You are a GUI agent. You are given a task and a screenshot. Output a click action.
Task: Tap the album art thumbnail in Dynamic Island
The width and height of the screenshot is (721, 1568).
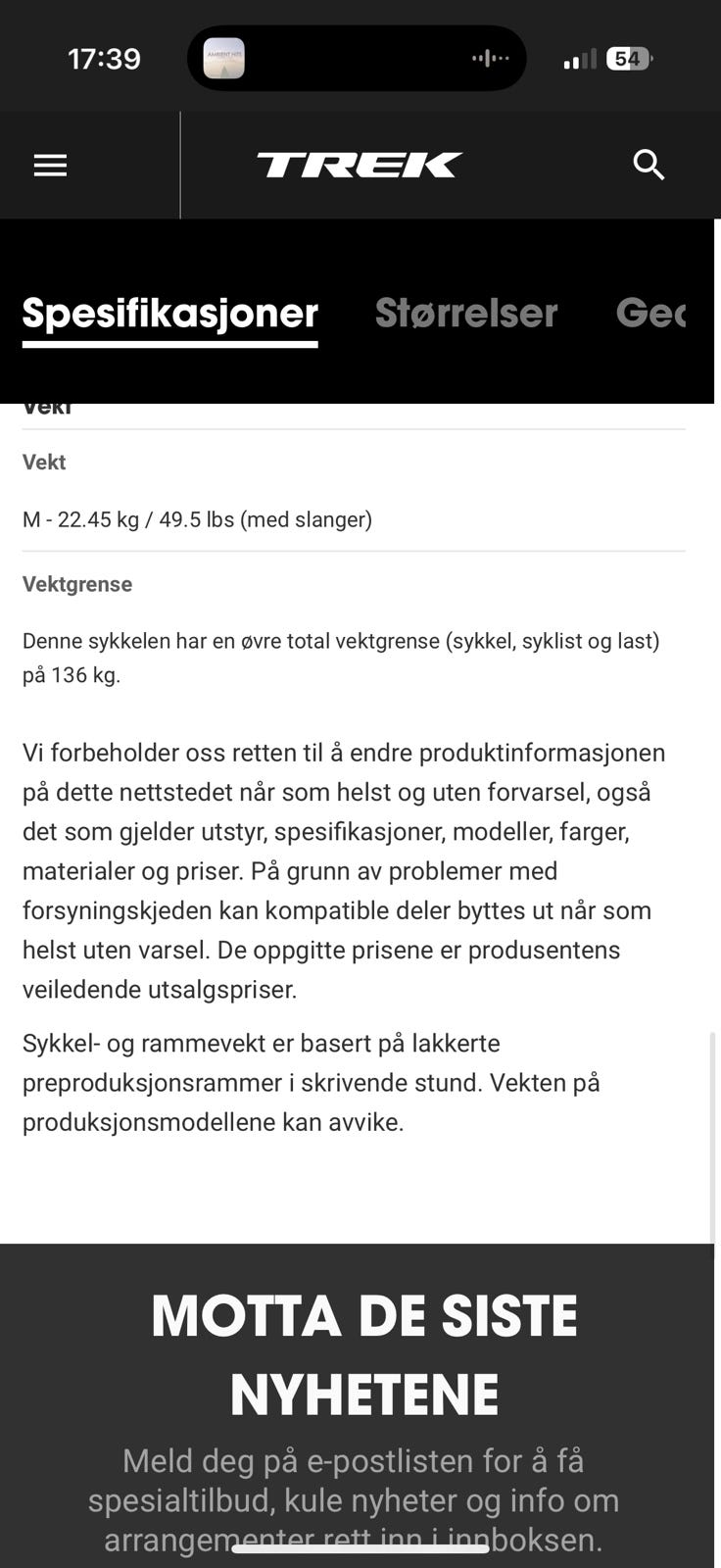(225, 58)
